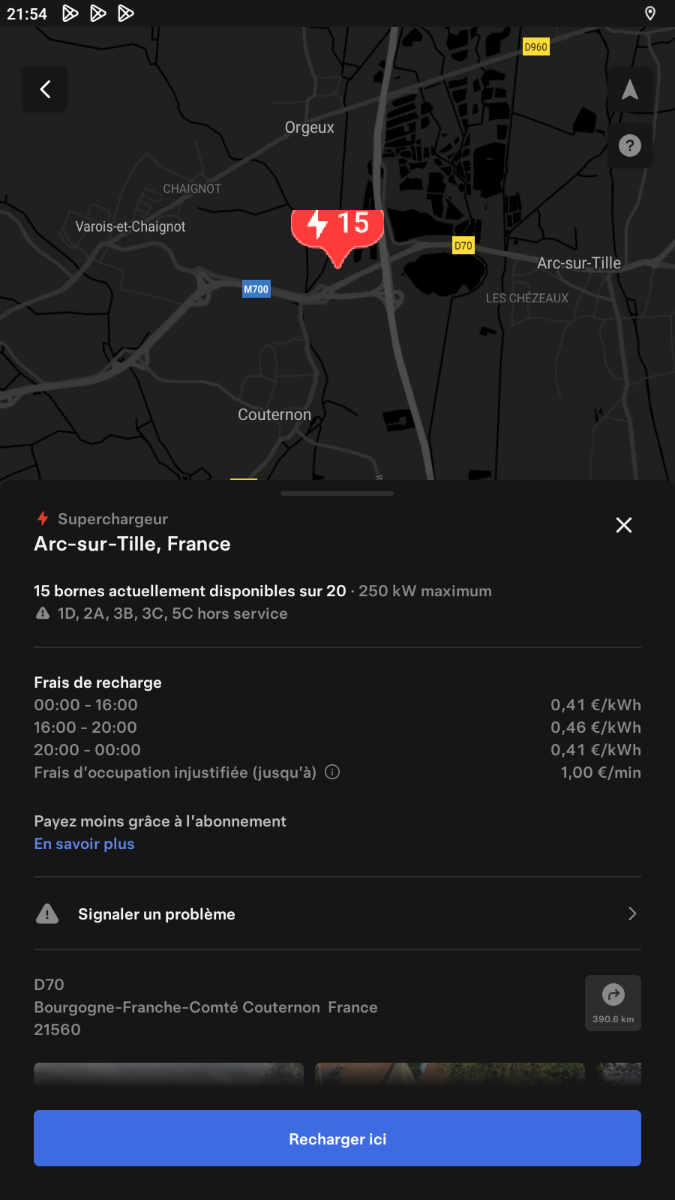
Task: Show info about unjustified occupancy fees
Action: [x=333, y=772]
